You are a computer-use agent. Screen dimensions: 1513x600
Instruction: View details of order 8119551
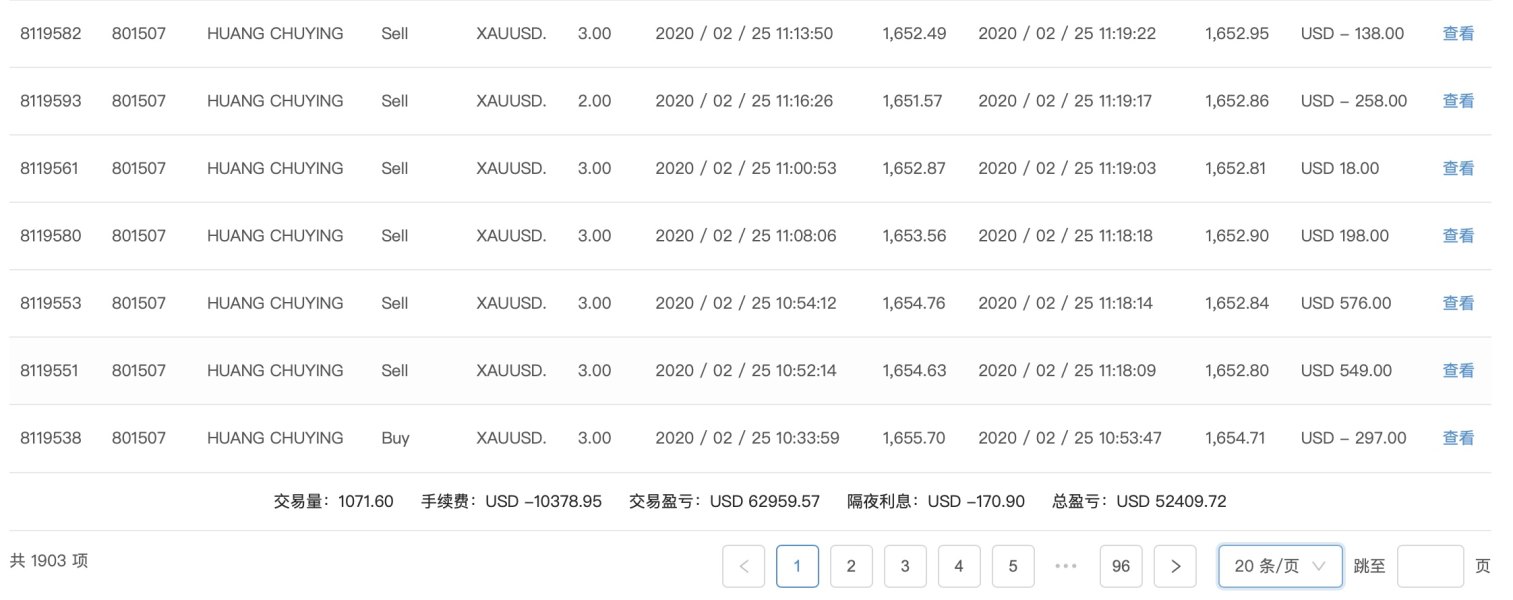tap(1458, 370)
